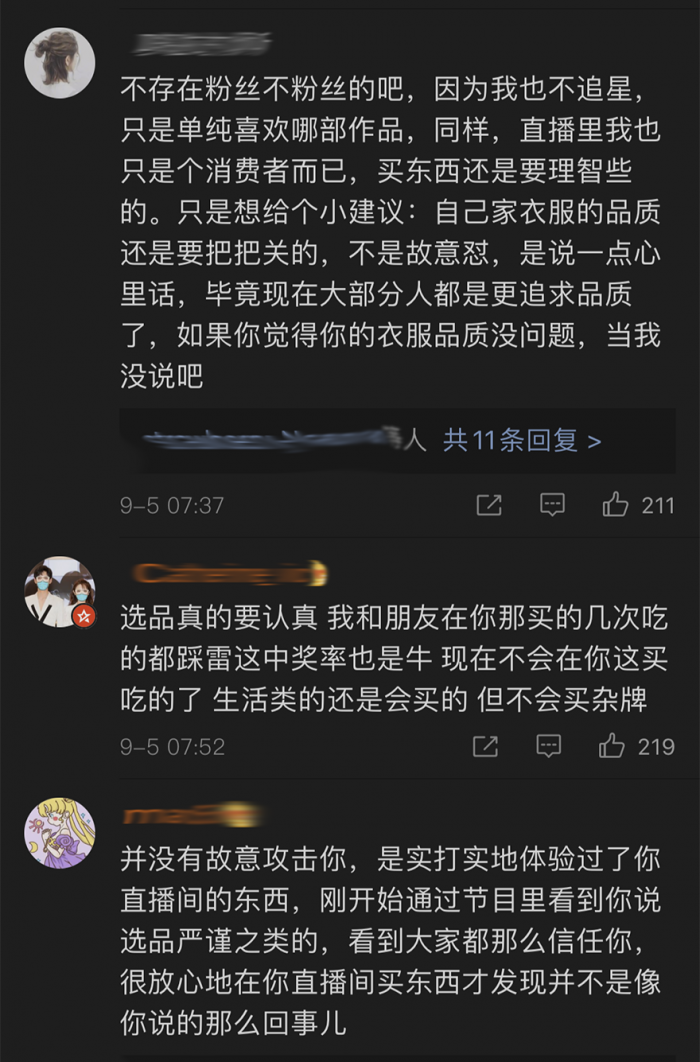Open the first commenter's profile avatar

point(59,63)
